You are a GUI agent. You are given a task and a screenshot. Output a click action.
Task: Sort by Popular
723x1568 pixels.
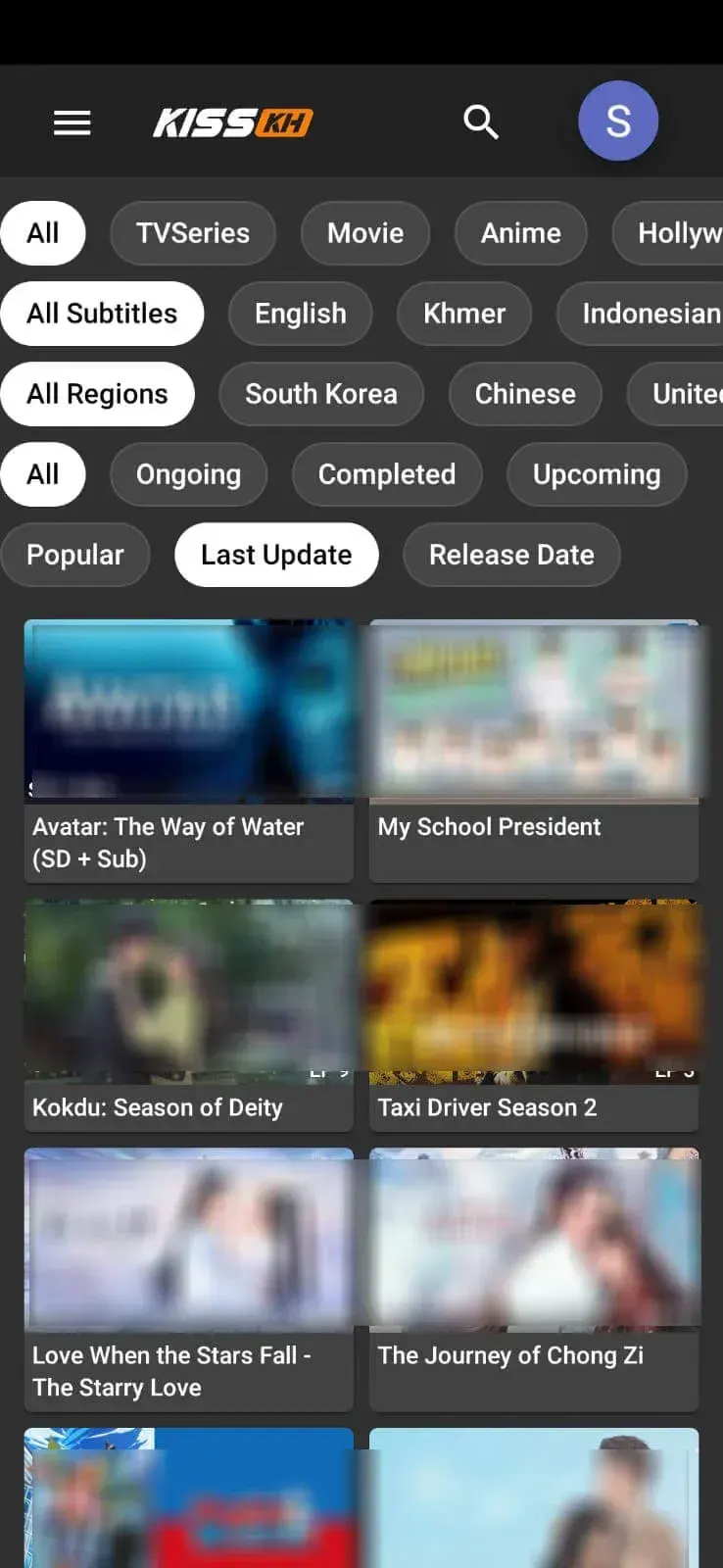click(75, 555)
